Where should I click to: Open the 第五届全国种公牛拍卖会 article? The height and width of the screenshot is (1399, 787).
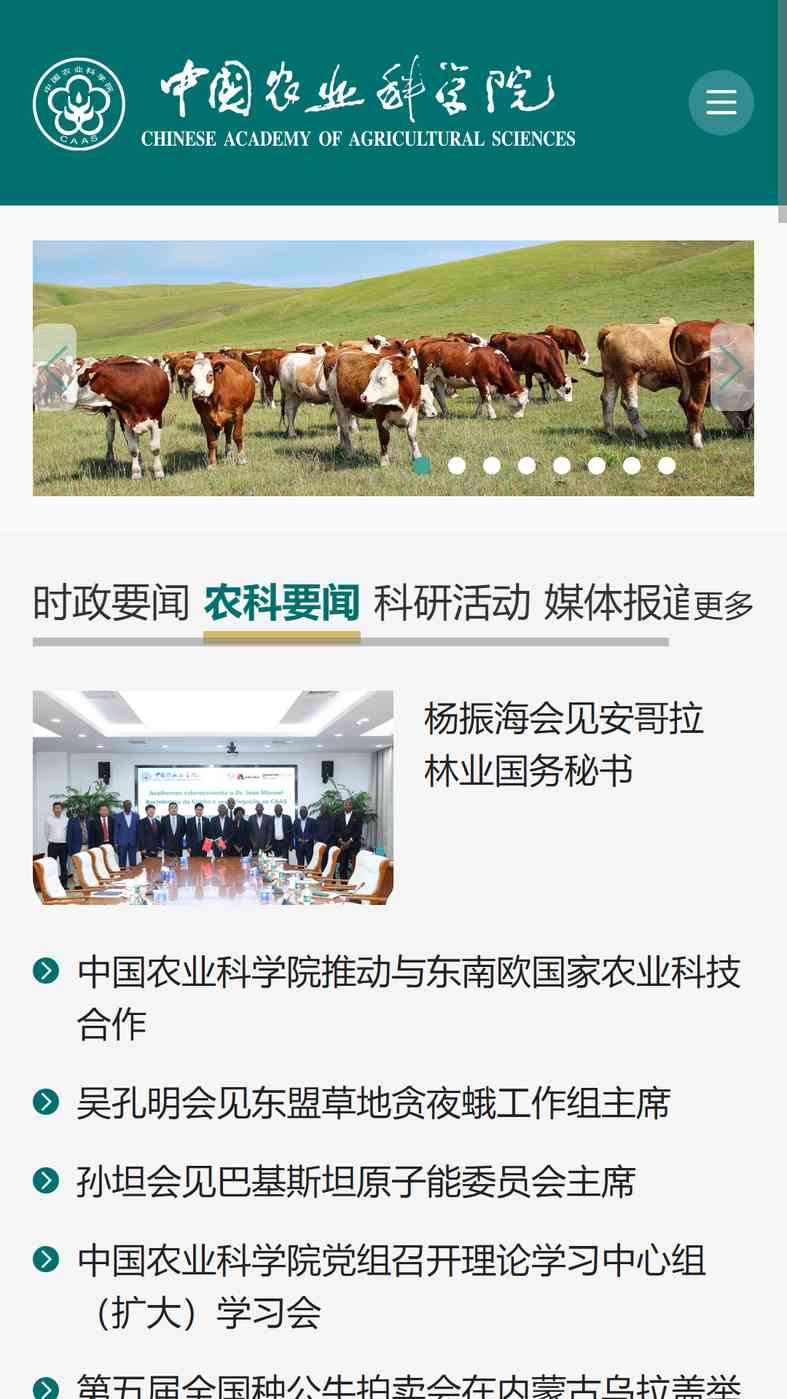click(409, 1385)
